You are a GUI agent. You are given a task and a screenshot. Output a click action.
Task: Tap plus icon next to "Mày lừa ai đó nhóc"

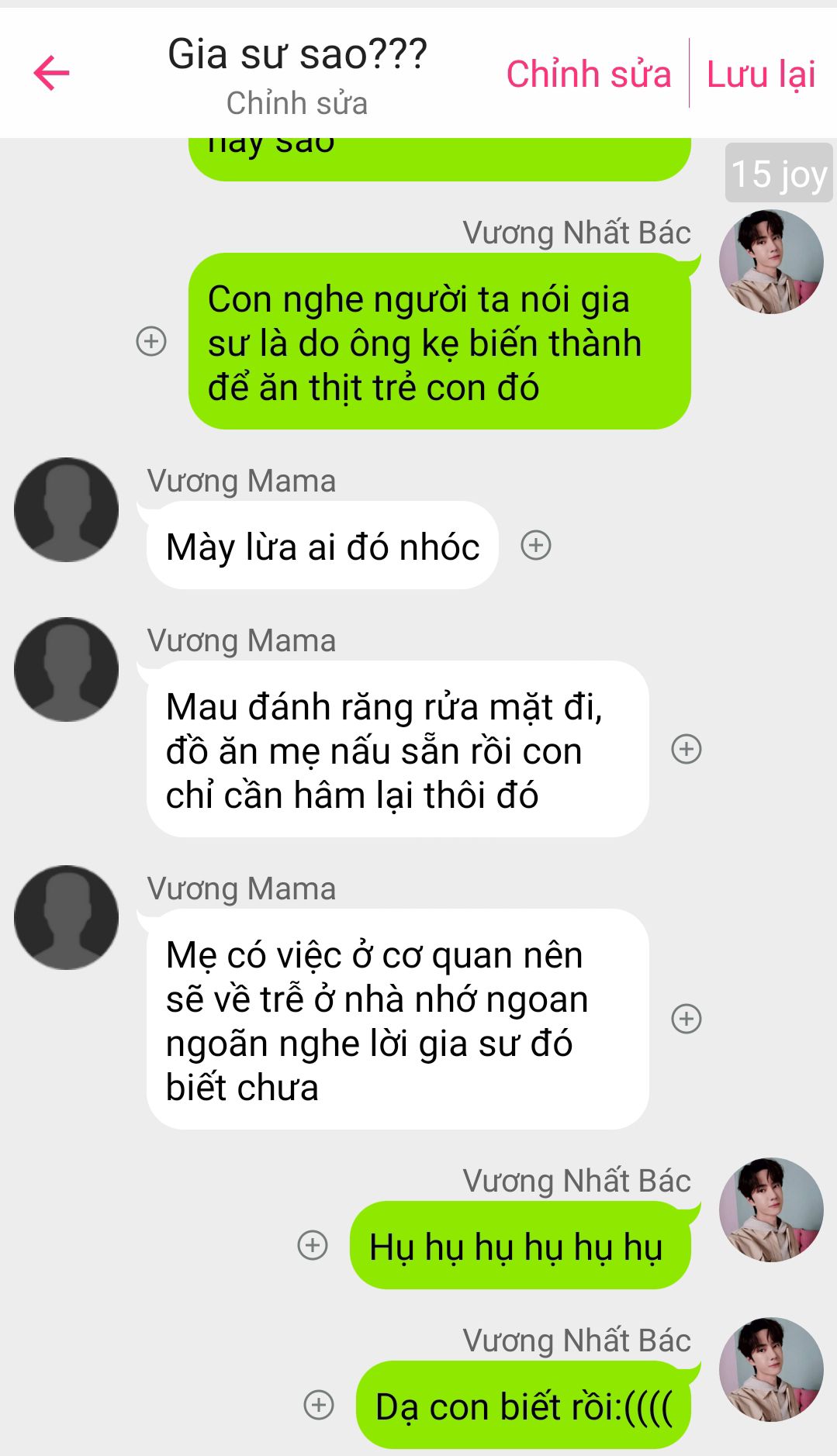coord(536,546)
